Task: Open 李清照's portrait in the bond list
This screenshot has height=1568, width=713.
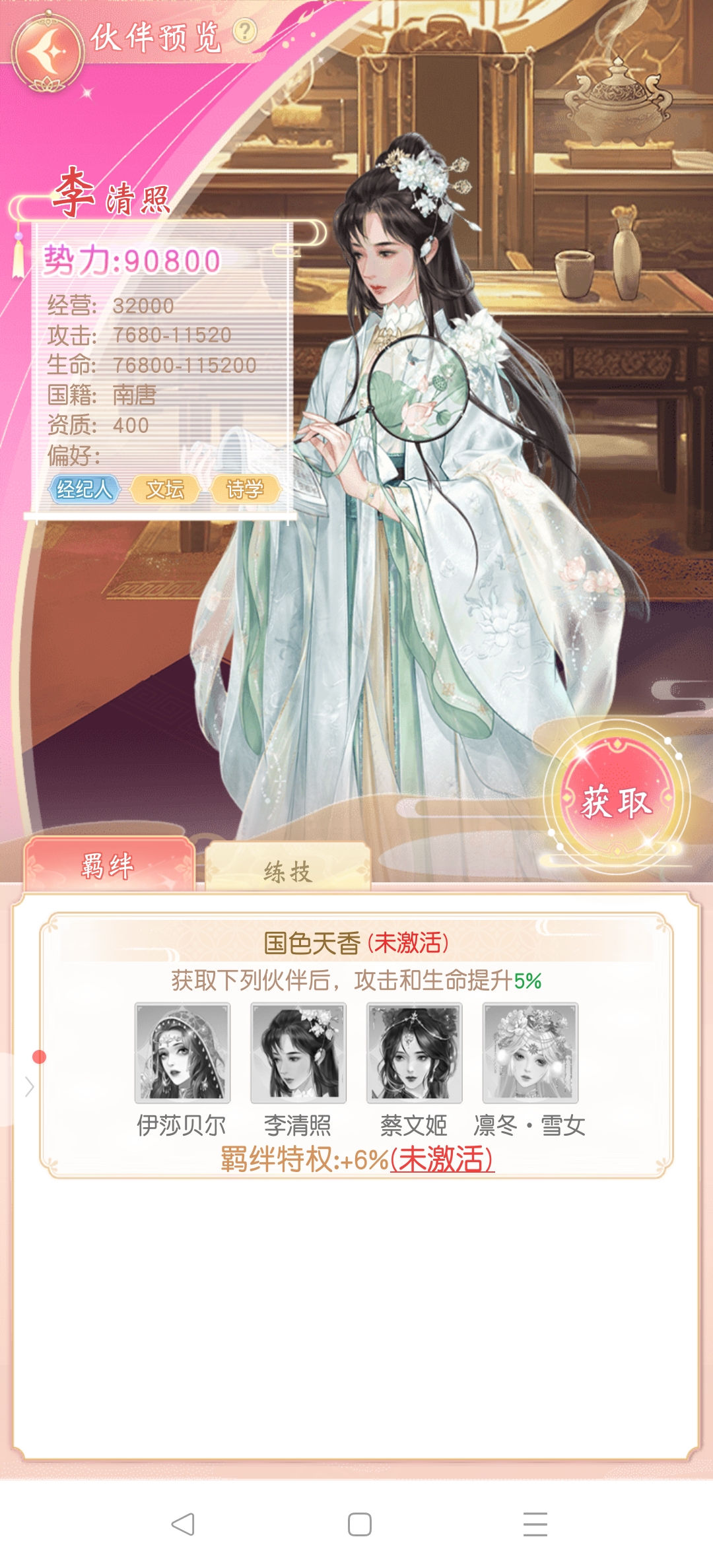Action: point(298,1052)
